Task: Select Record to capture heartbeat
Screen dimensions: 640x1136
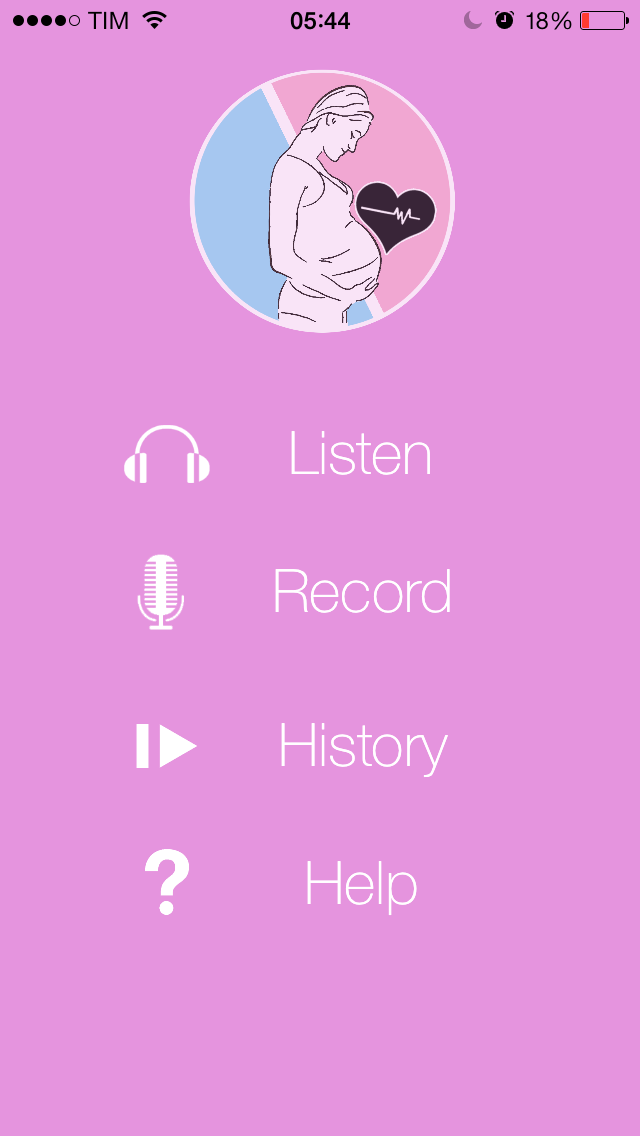Action: click(x=361, y=592)
